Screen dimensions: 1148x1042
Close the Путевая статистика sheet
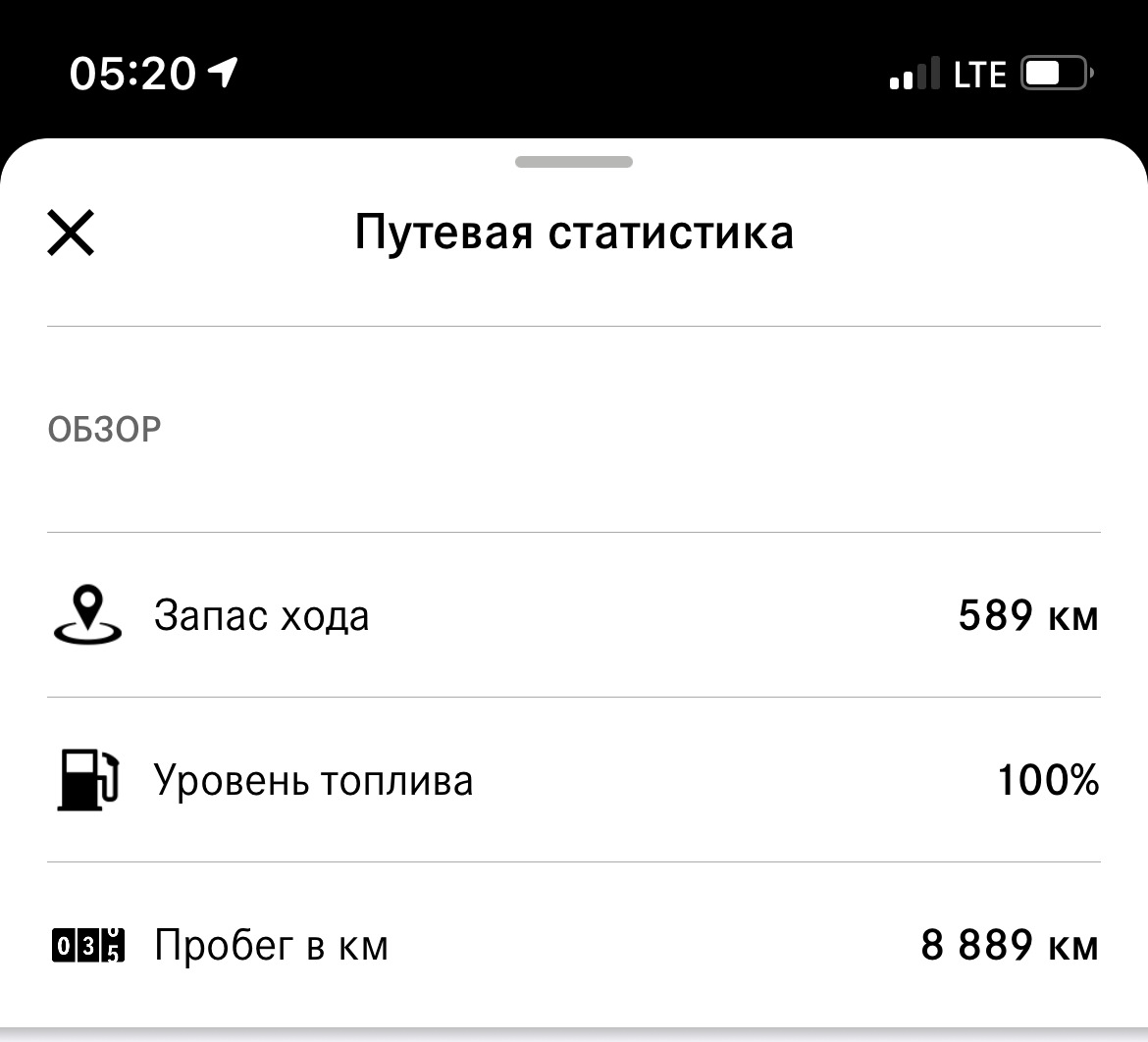72,234
